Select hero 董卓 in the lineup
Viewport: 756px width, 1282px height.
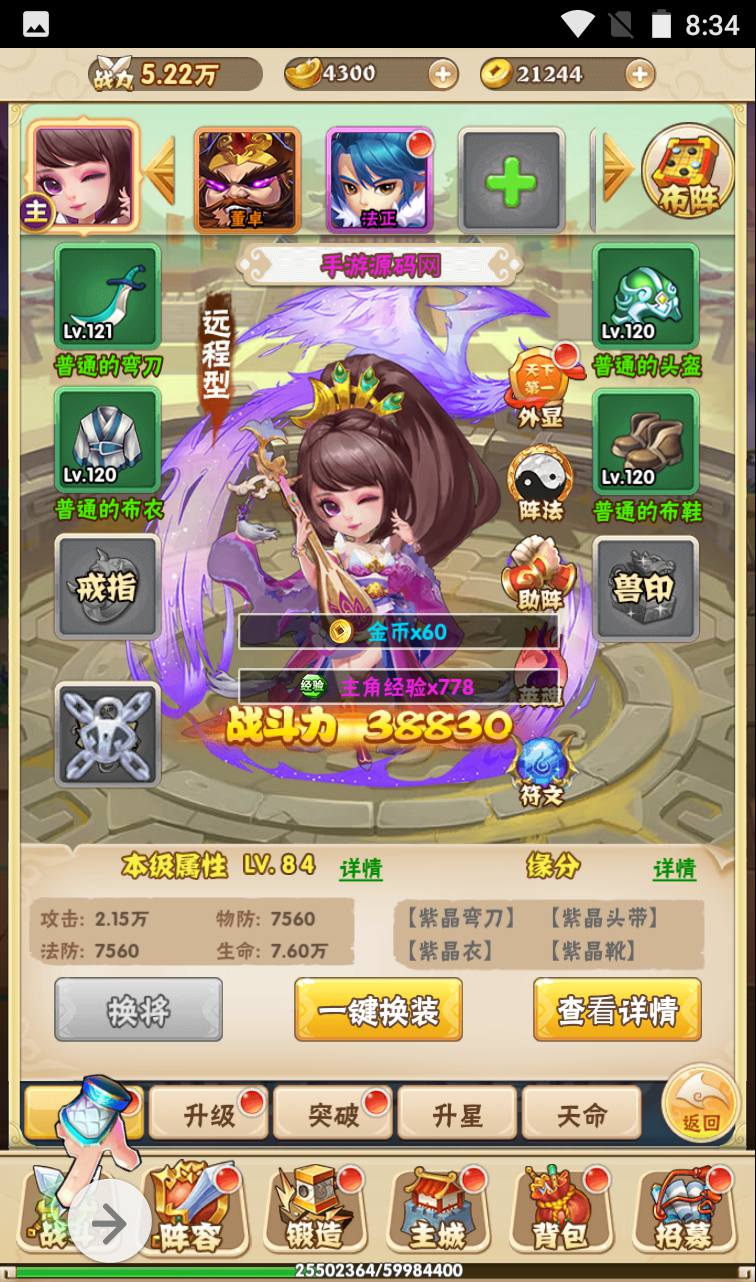pyautogui.click(x=247, y=180)
